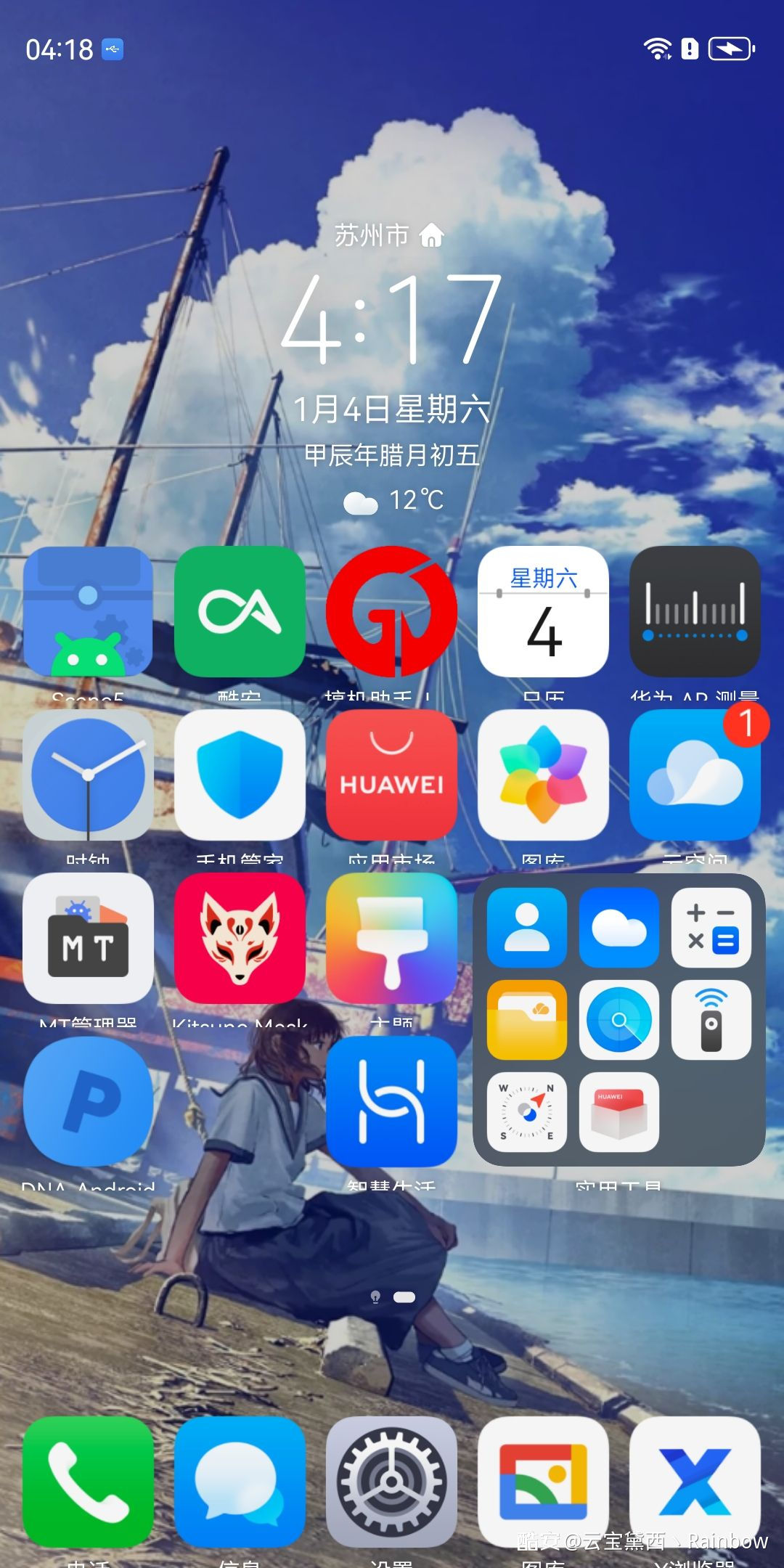Open the Phone dialer in the dock
Screen dimensions: 784x1568
[x=88, y=1482]
